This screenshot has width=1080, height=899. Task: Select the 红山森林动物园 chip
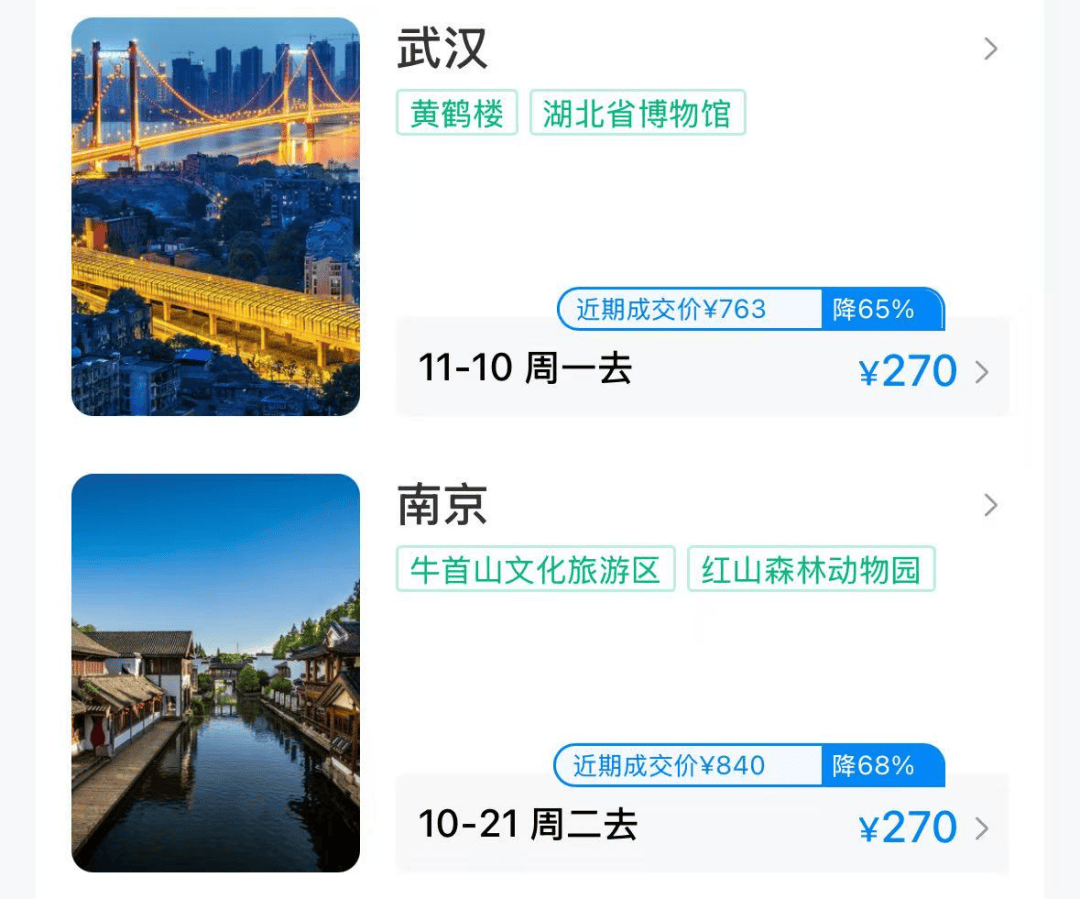(x=810, y=570)
